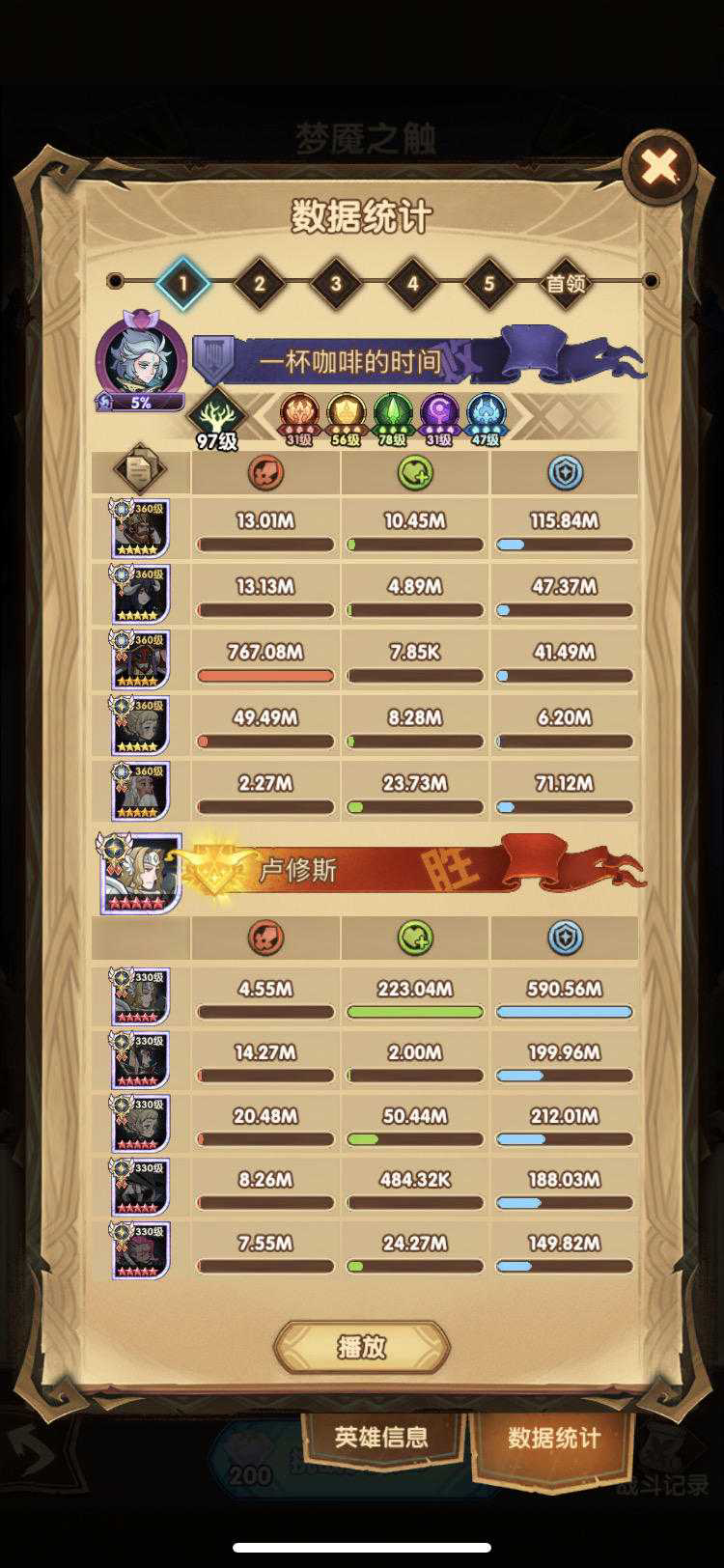Image resolution: width=724 pixels, height=1568 pixels.
Task: Switch to the 首领 boss round
Action: (x=566, y=283)
